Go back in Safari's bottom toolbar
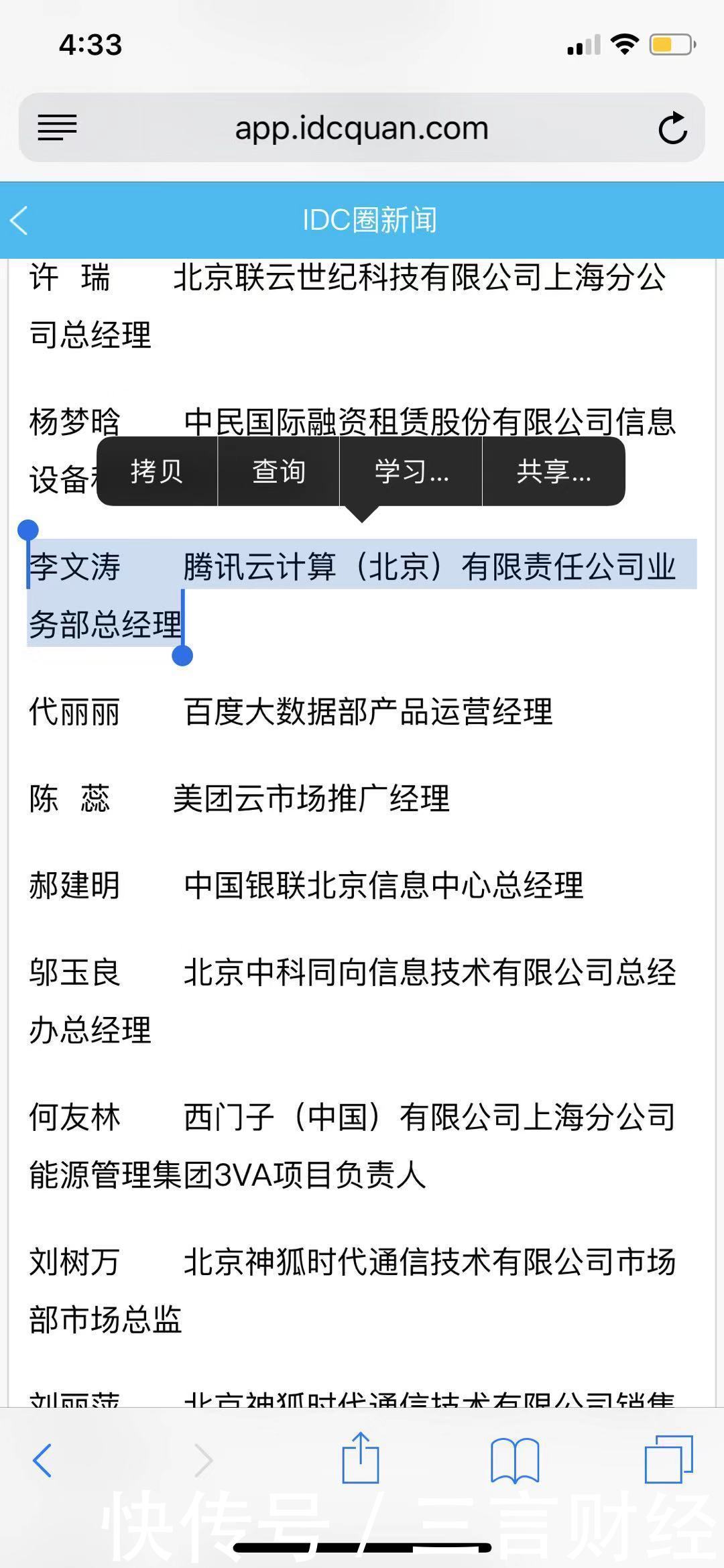The image size is (724, 1568). [x=42, y=1460]
